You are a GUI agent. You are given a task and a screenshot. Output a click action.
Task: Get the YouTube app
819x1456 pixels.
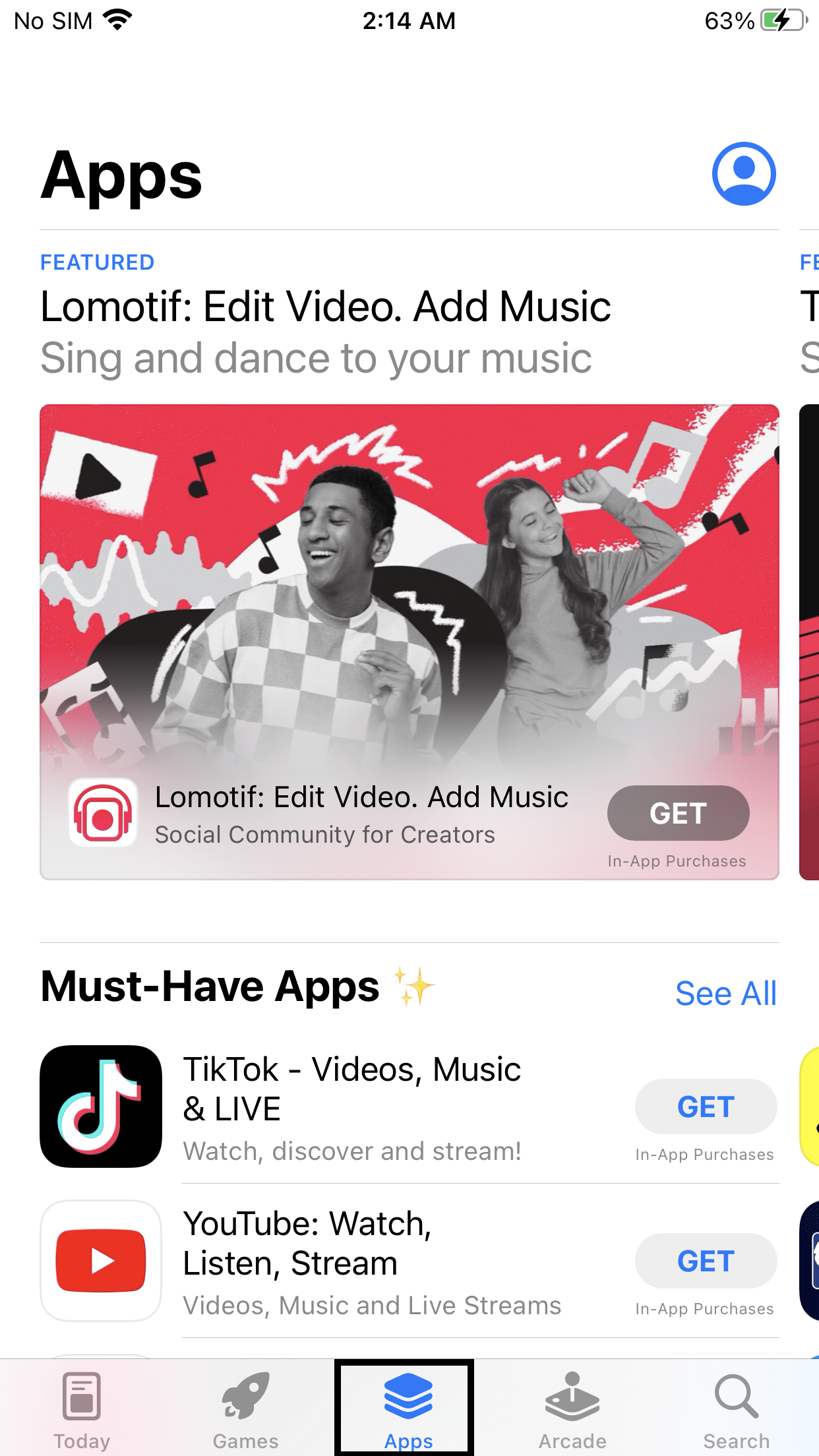[706, 1261]
